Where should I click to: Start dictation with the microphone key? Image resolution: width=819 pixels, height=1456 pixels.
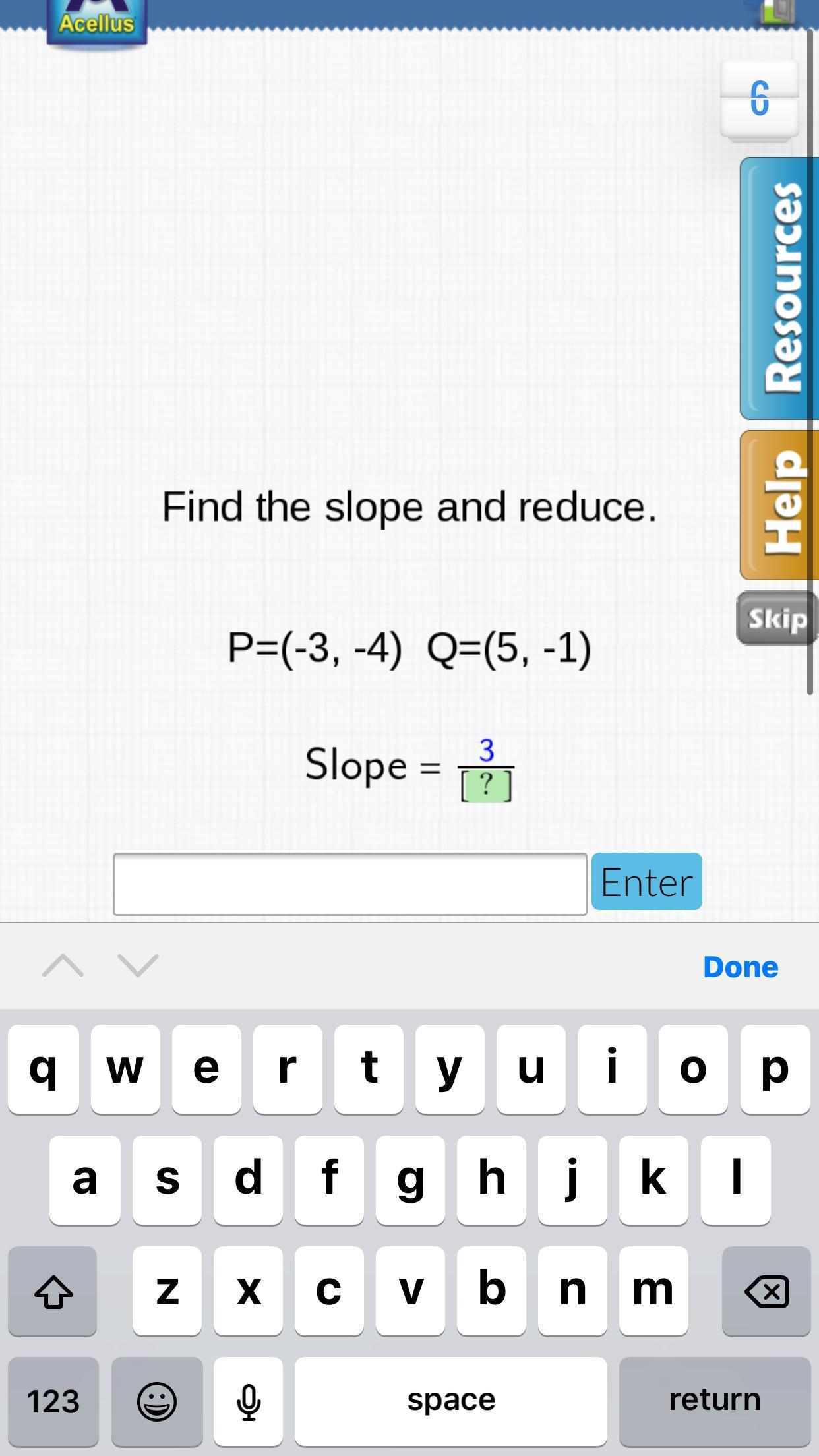coord(248,1401)
